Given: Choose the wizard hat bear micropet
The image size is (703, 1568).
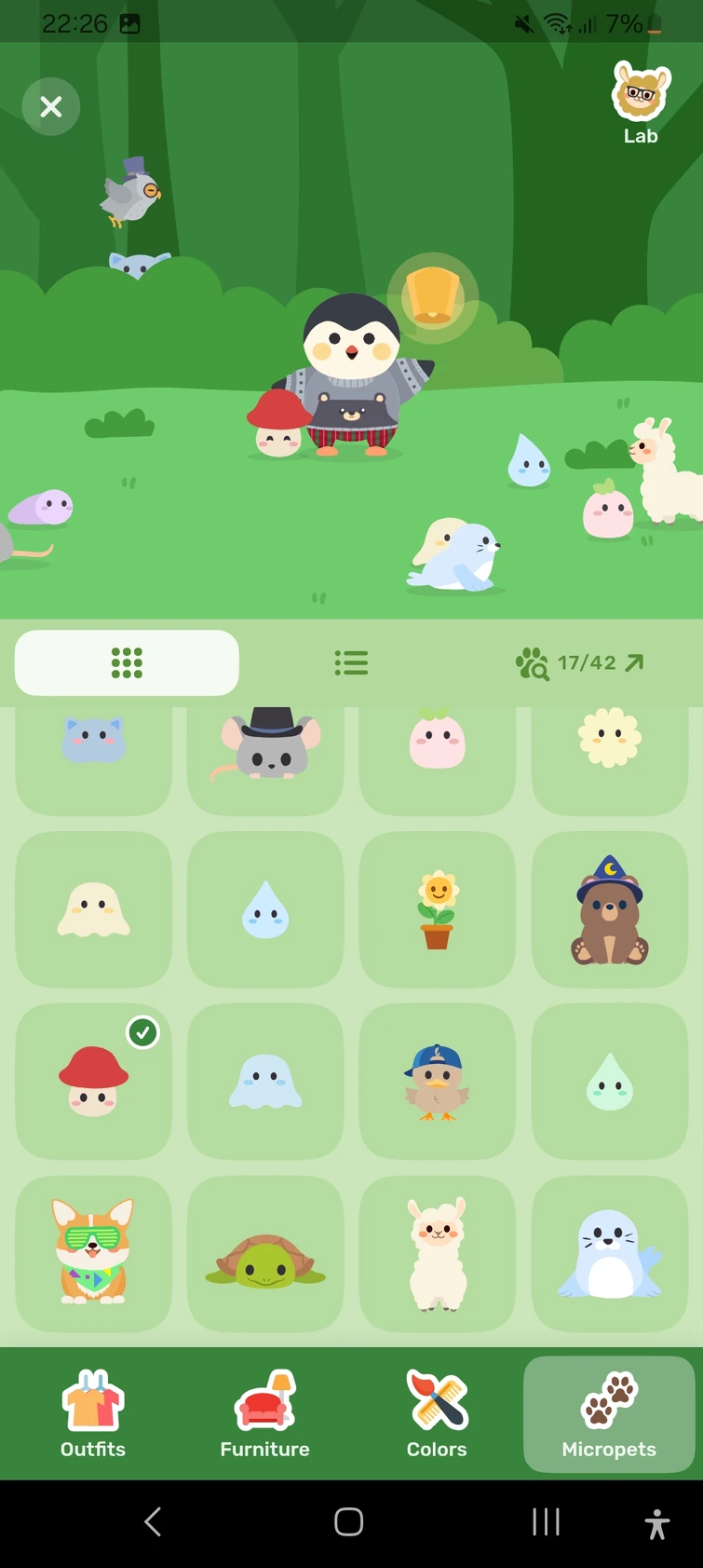Looking at the screenshot, I should click(x=609, y=909).
